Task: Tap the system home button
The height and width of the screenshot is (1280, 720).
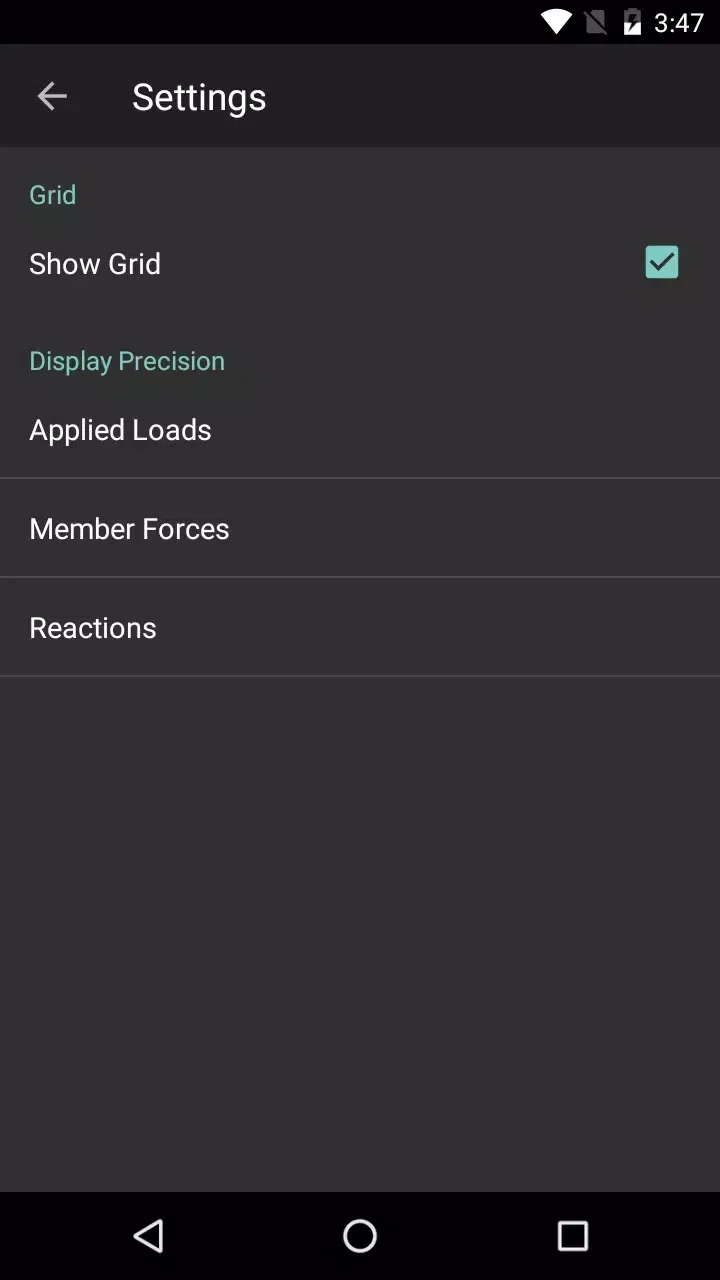Action: coord(360,1236)
